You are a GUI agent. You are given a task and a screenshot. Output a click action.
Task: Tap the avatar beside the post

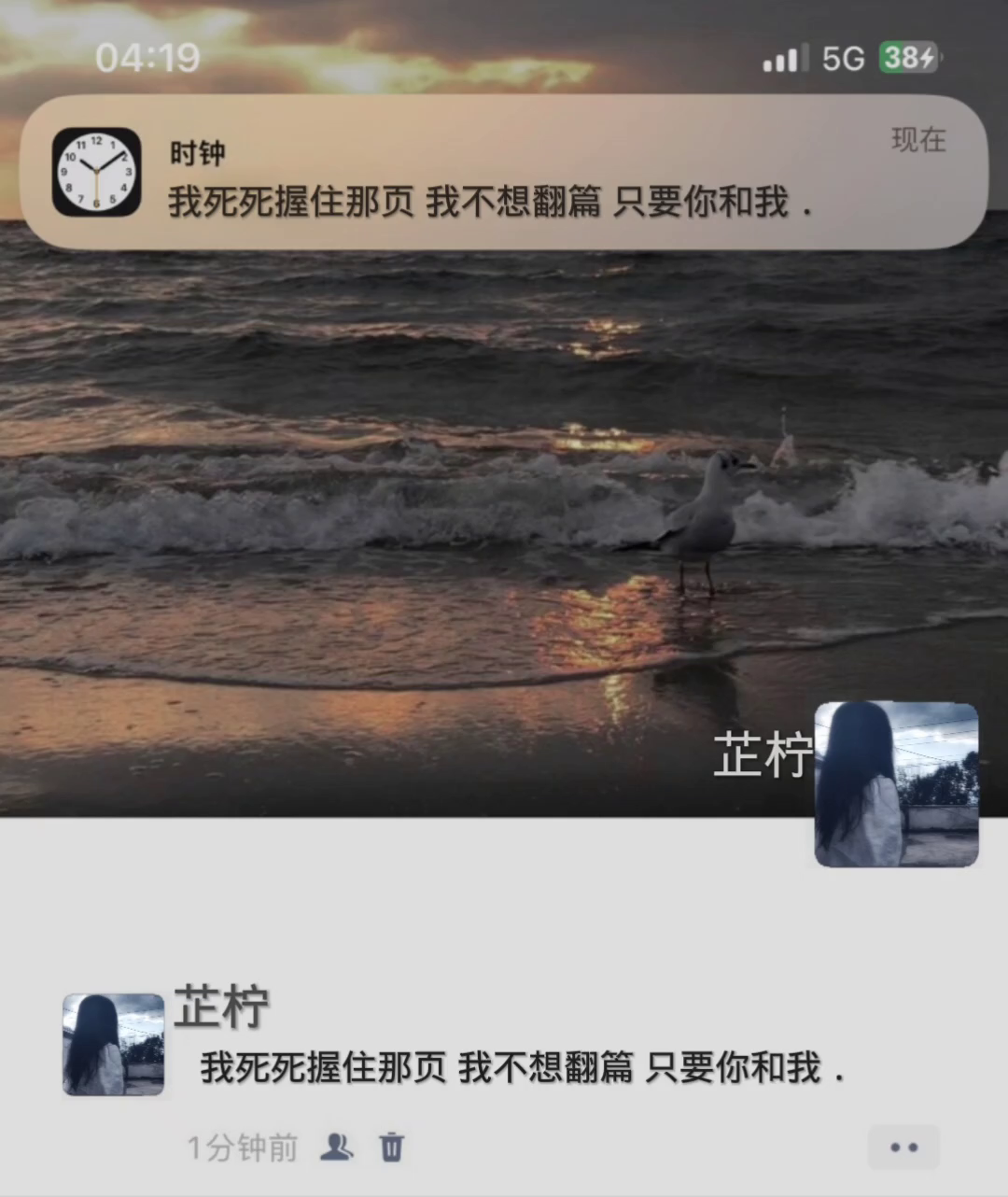coord(113,1044)
